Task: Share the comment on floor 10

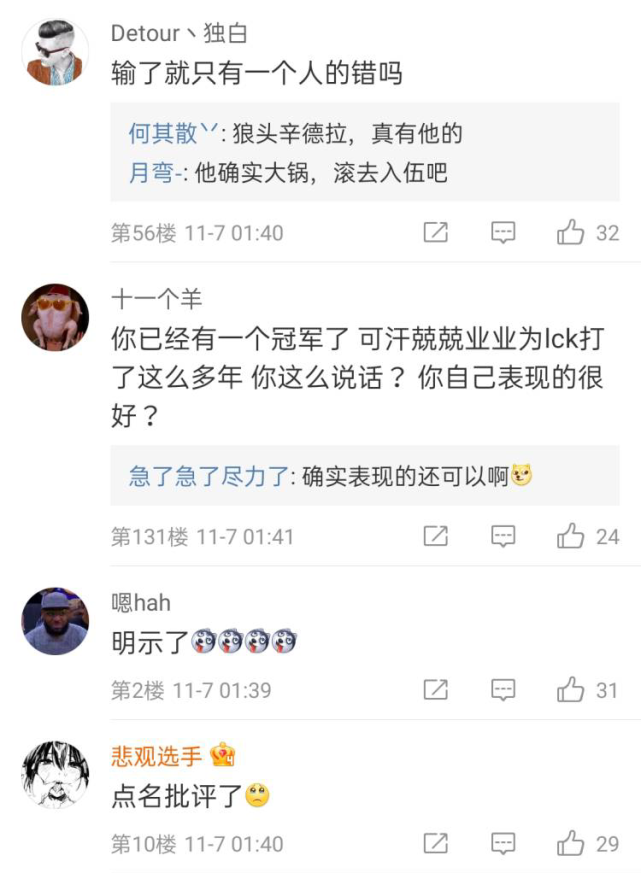Action: click(x=435, y=844)
